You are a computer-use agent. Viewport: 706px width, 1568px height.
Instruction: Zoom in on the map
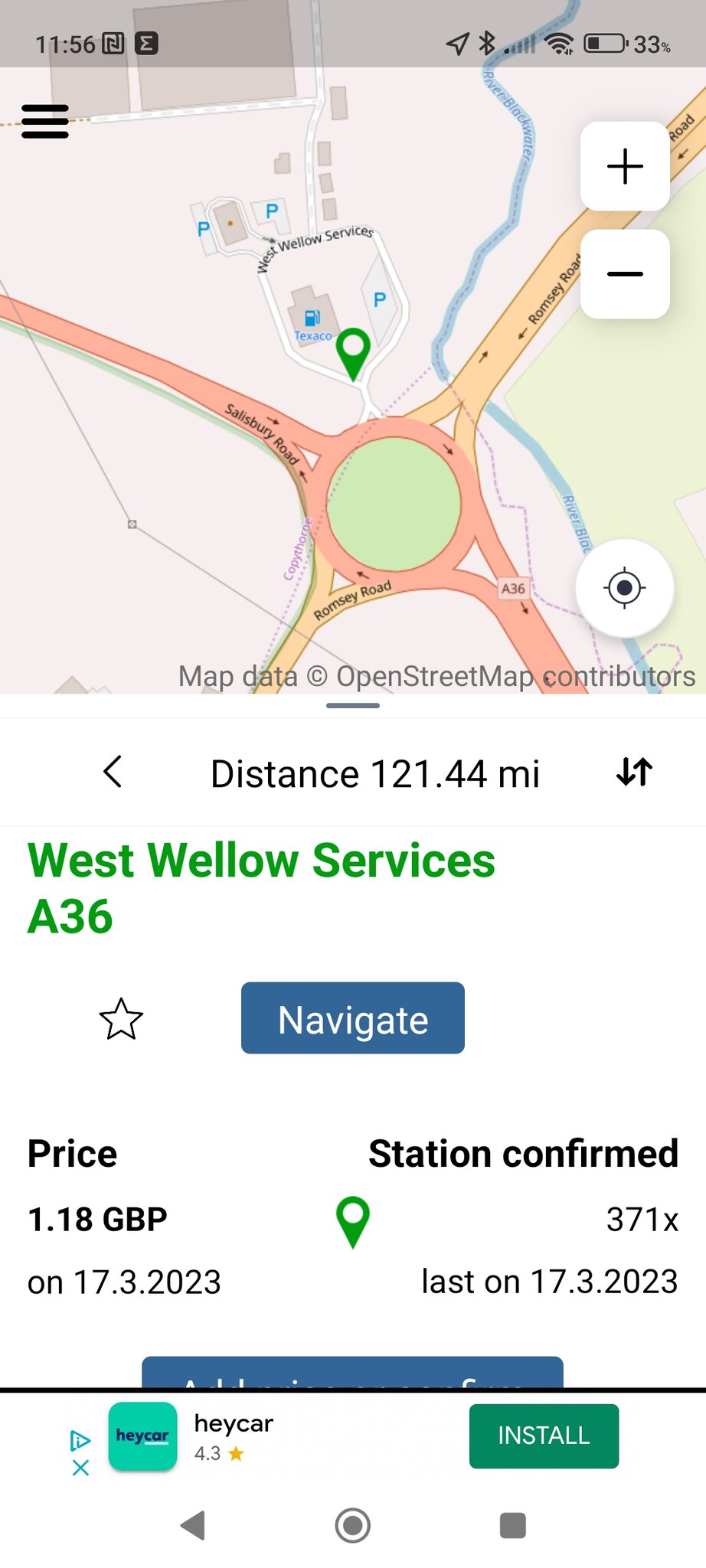[x=625, y=166]
